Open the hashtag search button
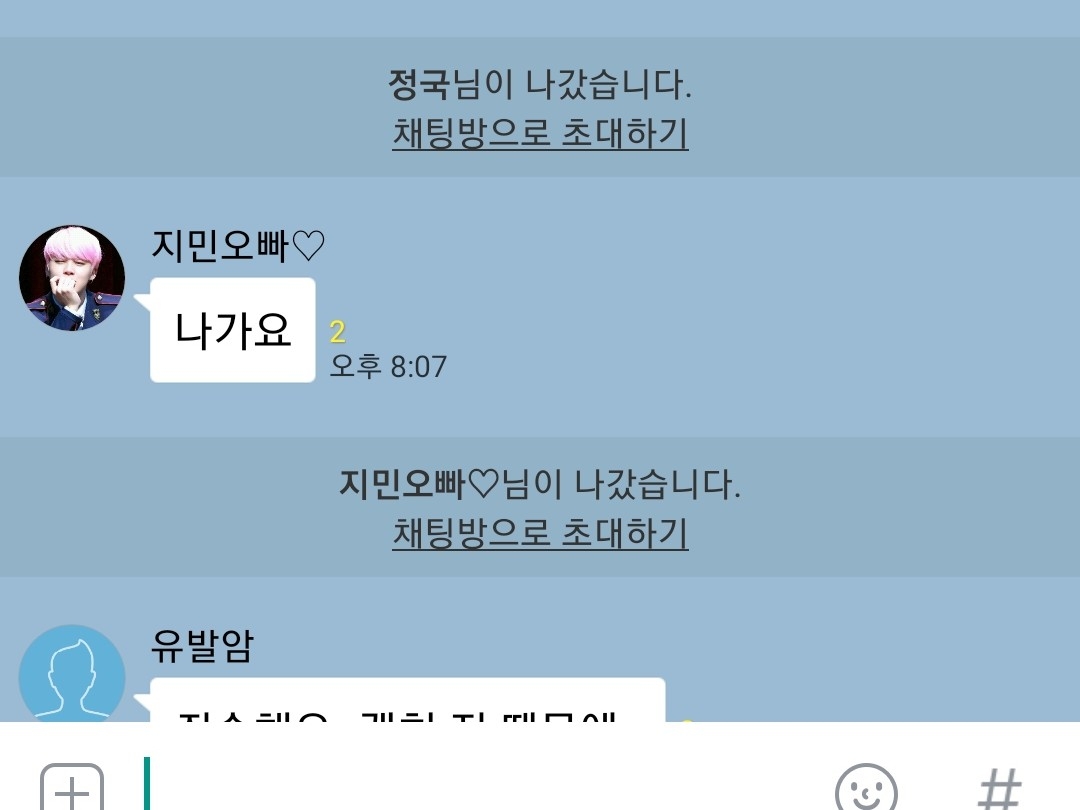1080x810 pixels. click(999, 789)
